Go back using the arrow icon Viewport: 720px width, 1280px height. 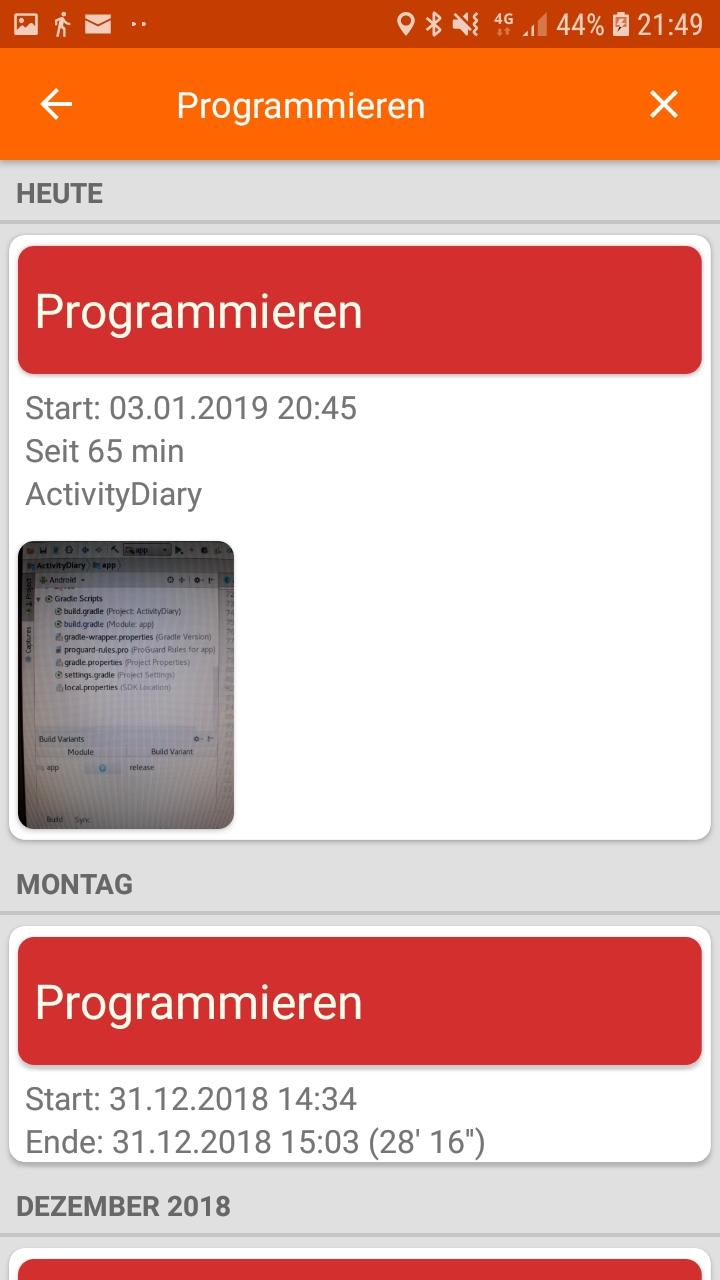coord(56,105)
